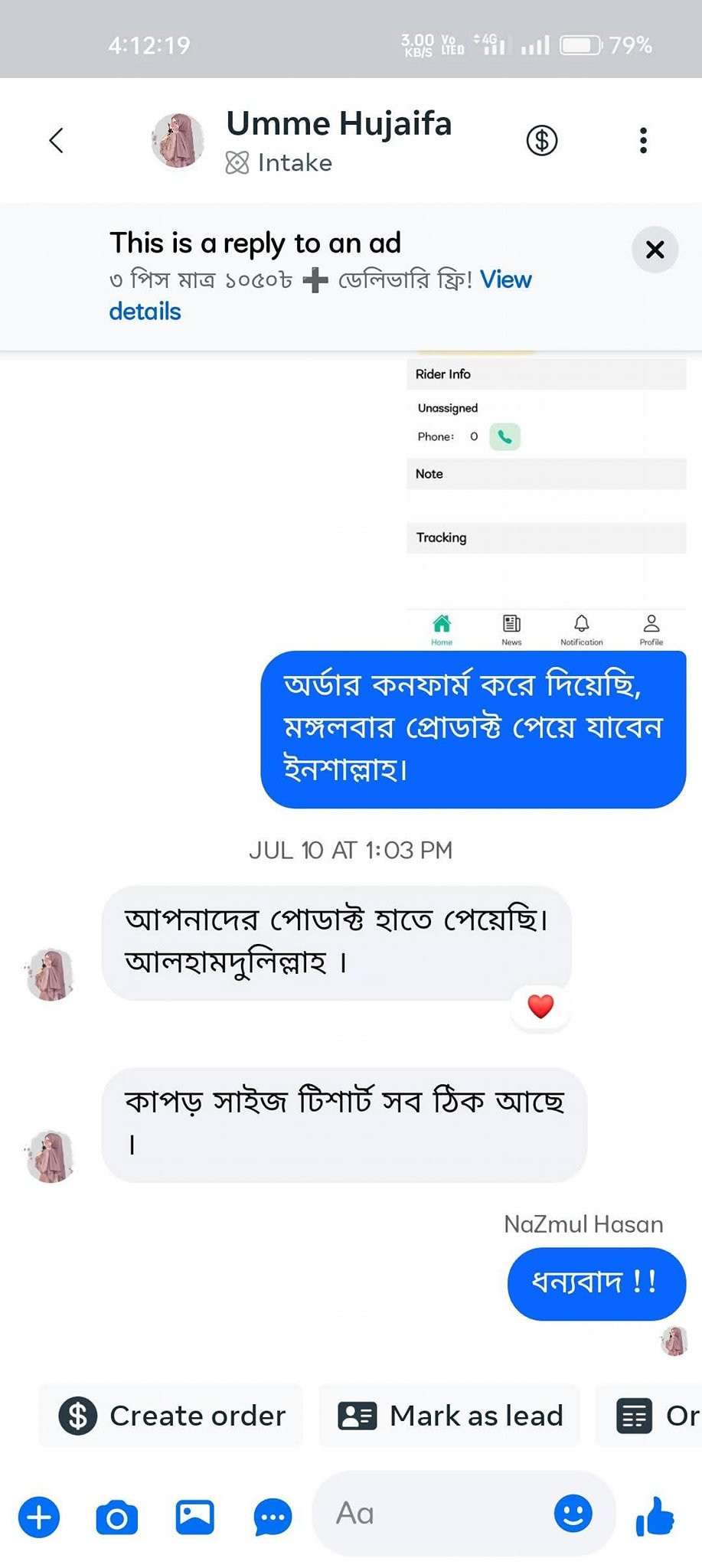
Task: Open the emoji picker smiley
Action: point(573,1514)
